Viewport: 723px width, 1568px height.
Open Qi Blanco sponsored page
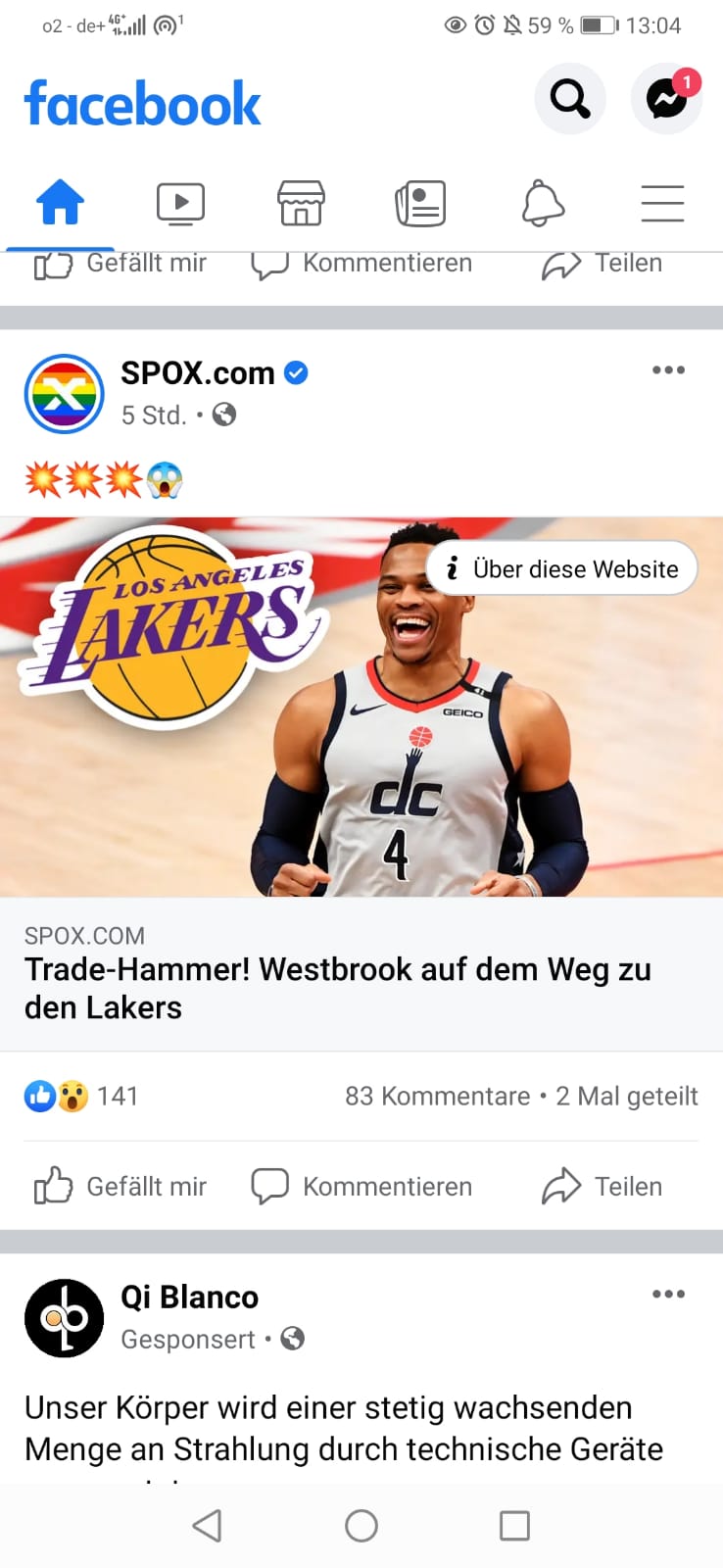[189, 1298]
